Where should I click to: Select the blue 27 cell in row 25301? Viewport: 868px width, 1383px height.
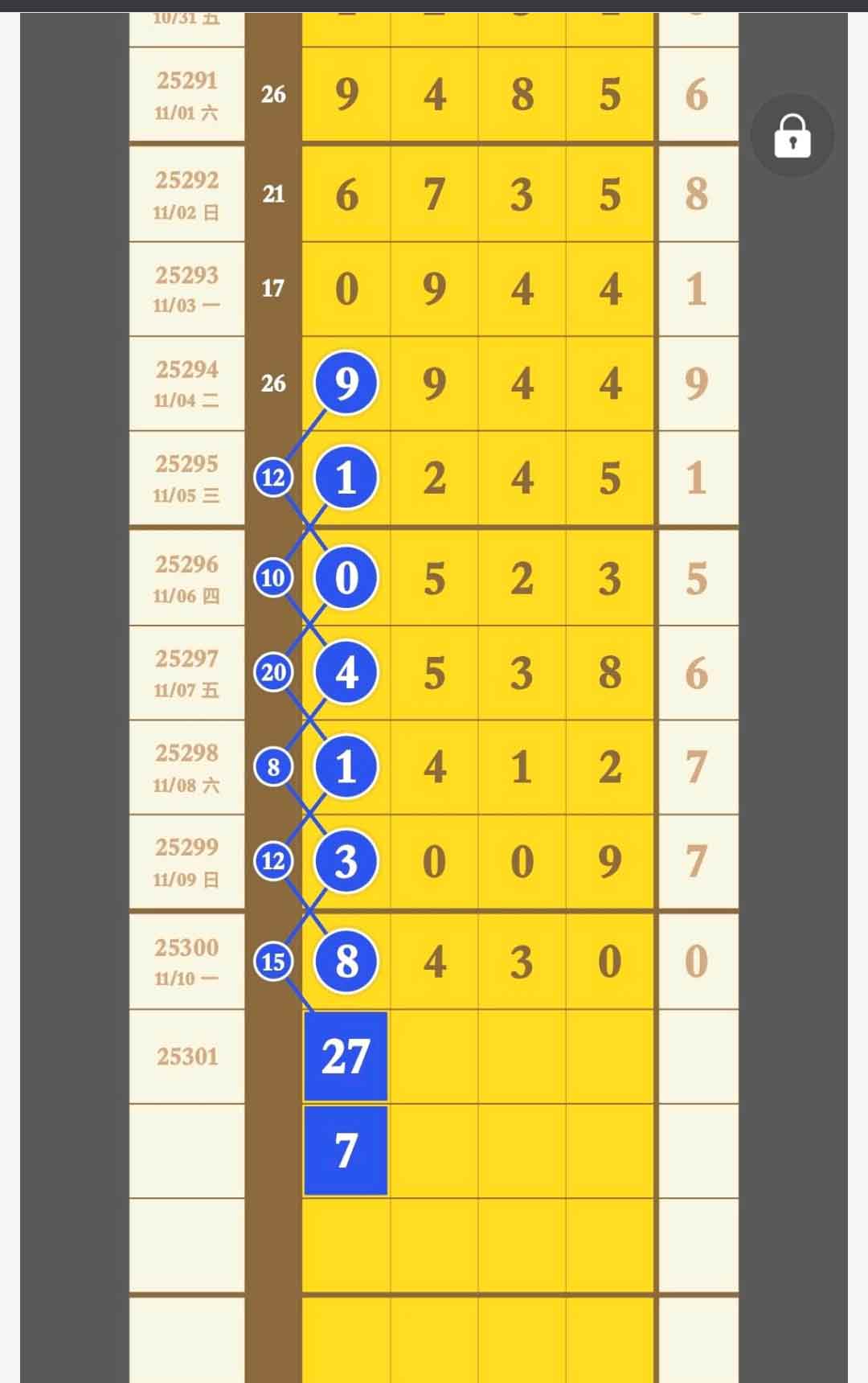coord(346,1056)
